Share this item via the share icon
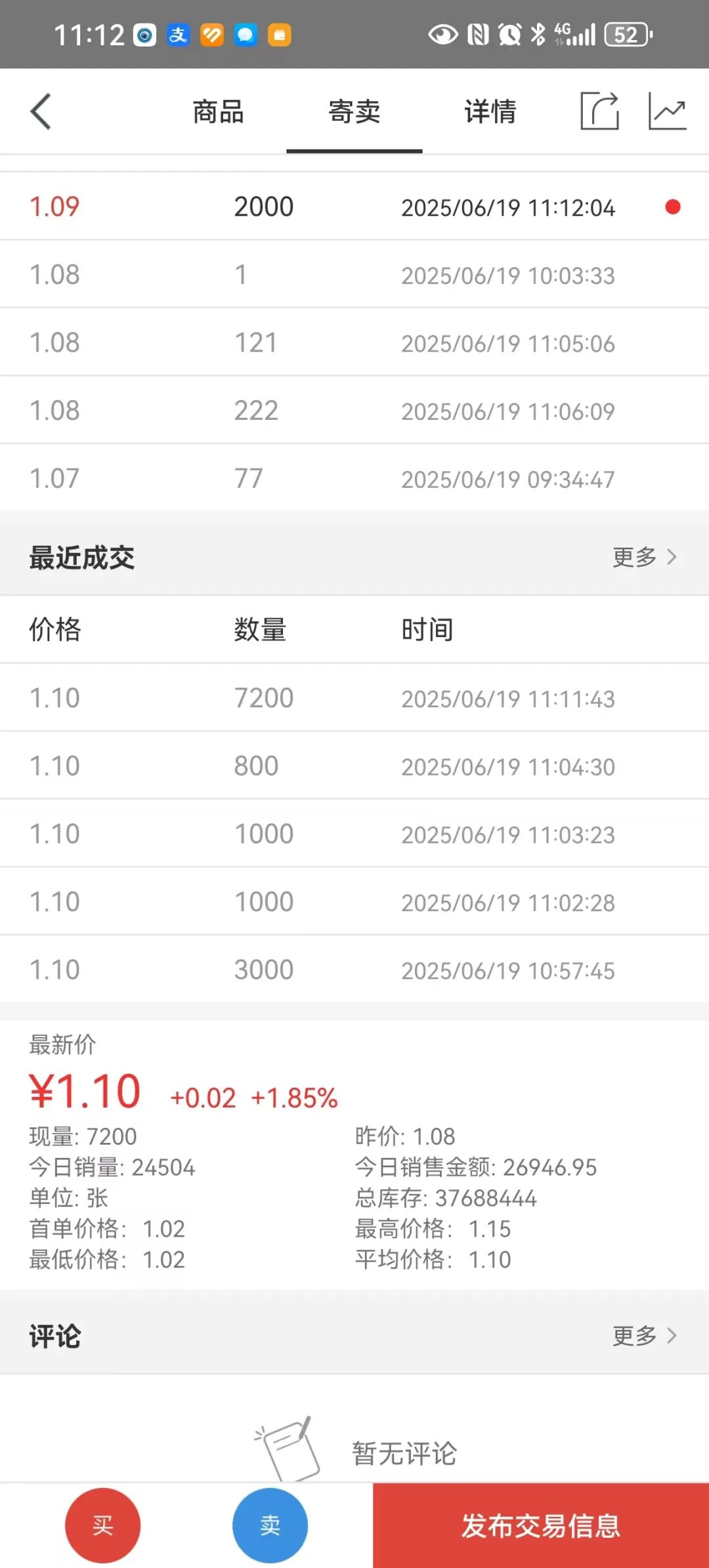 (600, 111)
